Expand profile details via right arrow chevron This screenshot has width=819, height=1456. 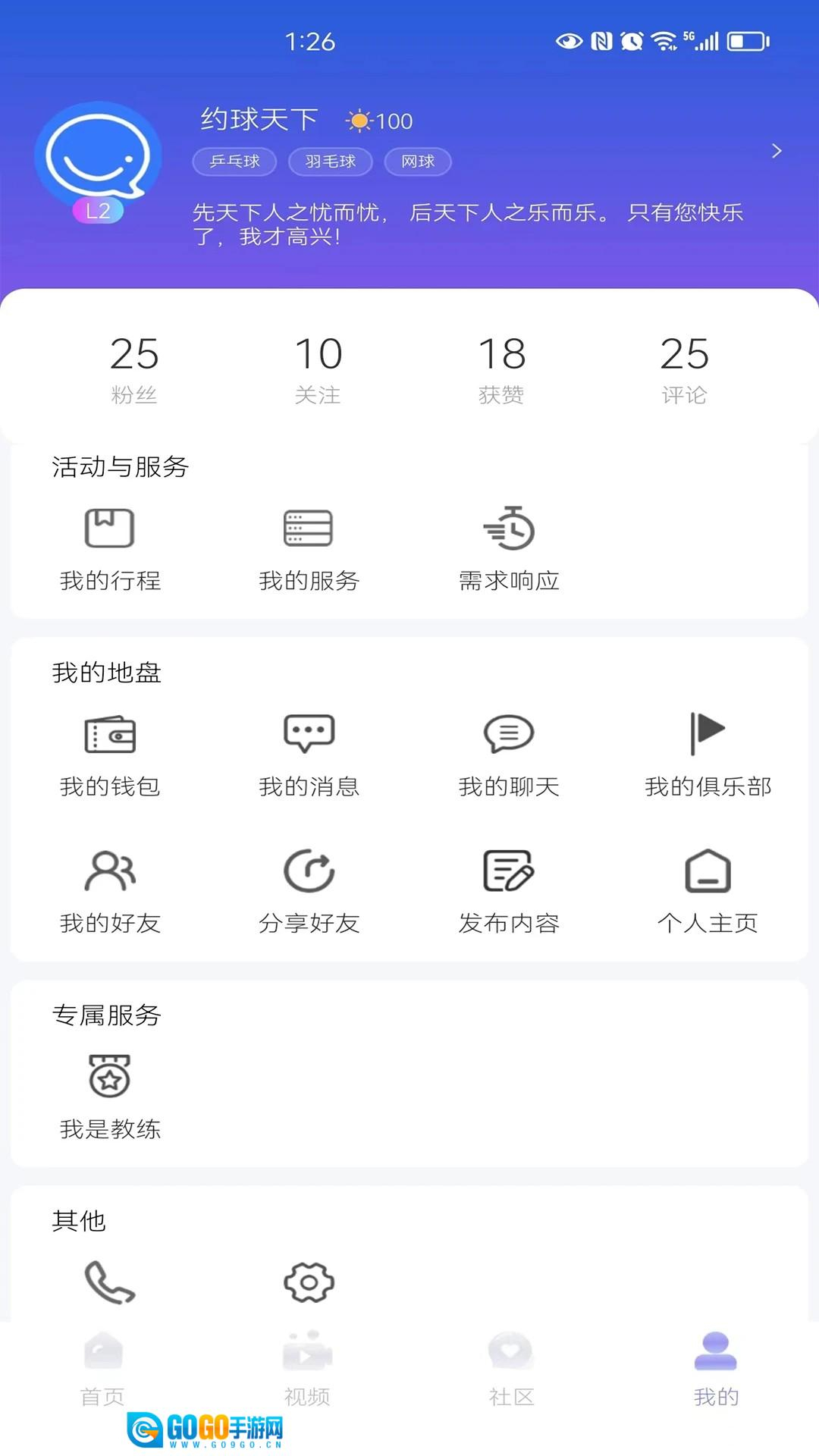click(x=777, y=151)
